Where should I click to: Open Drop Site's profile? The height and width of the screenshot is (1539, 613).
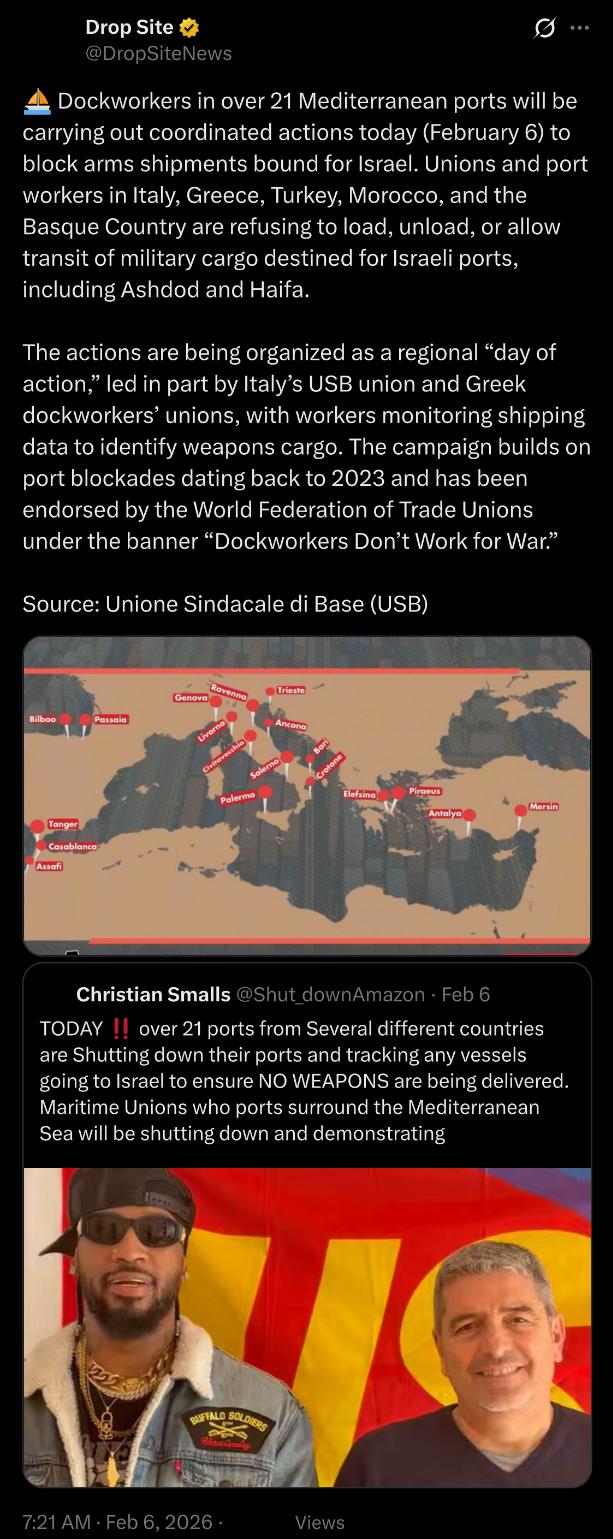point(130,28)
